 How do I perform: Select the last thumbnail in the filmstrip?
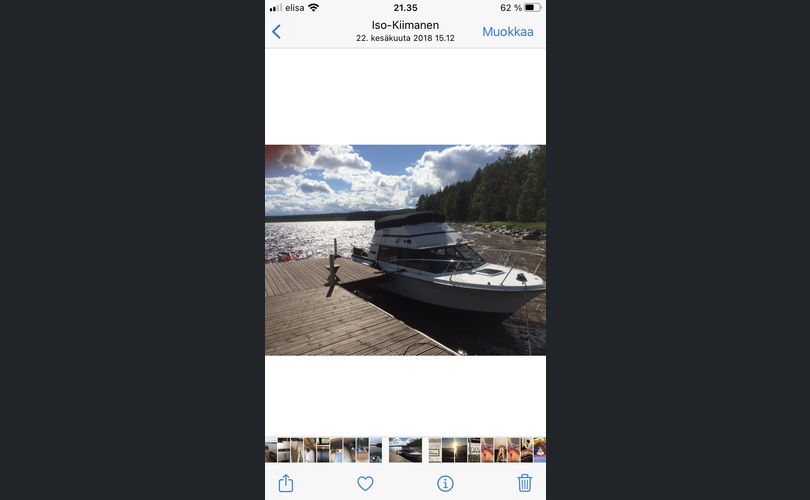point(540,449)
